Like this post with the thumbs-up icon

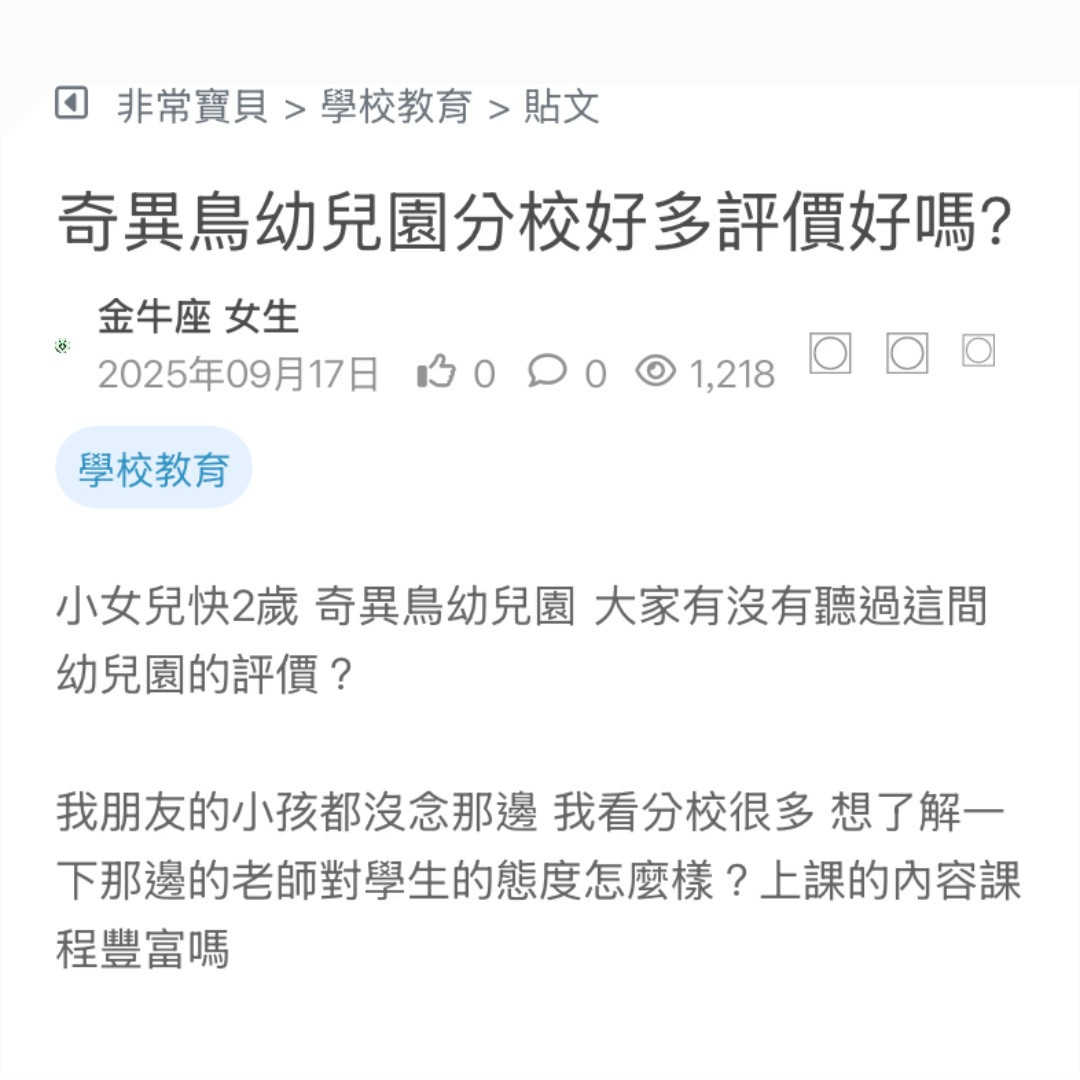[436, 372]
